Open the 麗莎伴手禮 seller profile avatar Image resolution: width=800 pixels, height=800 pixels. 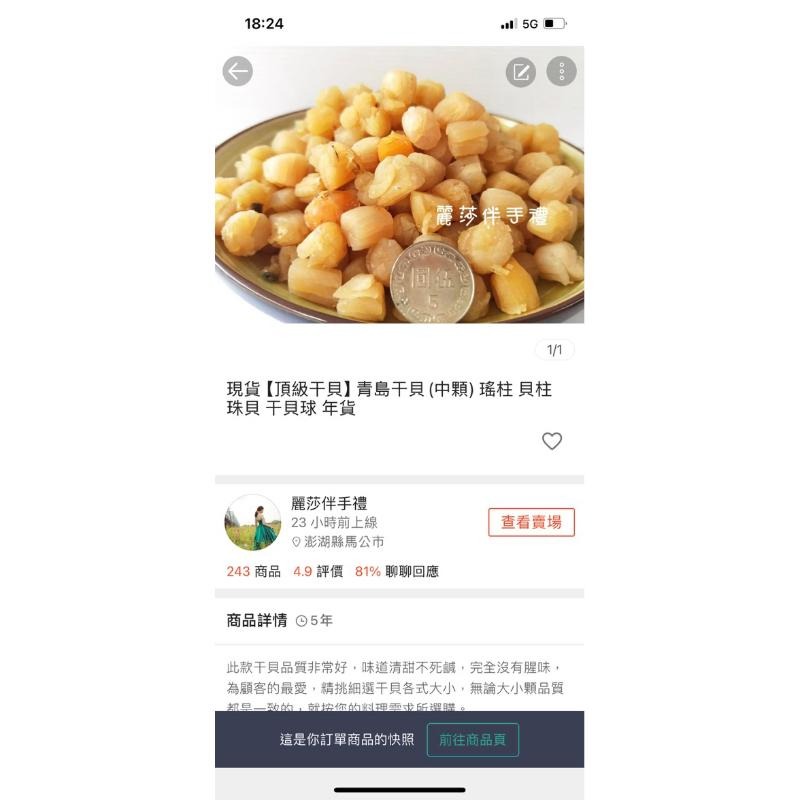[252, 522]
